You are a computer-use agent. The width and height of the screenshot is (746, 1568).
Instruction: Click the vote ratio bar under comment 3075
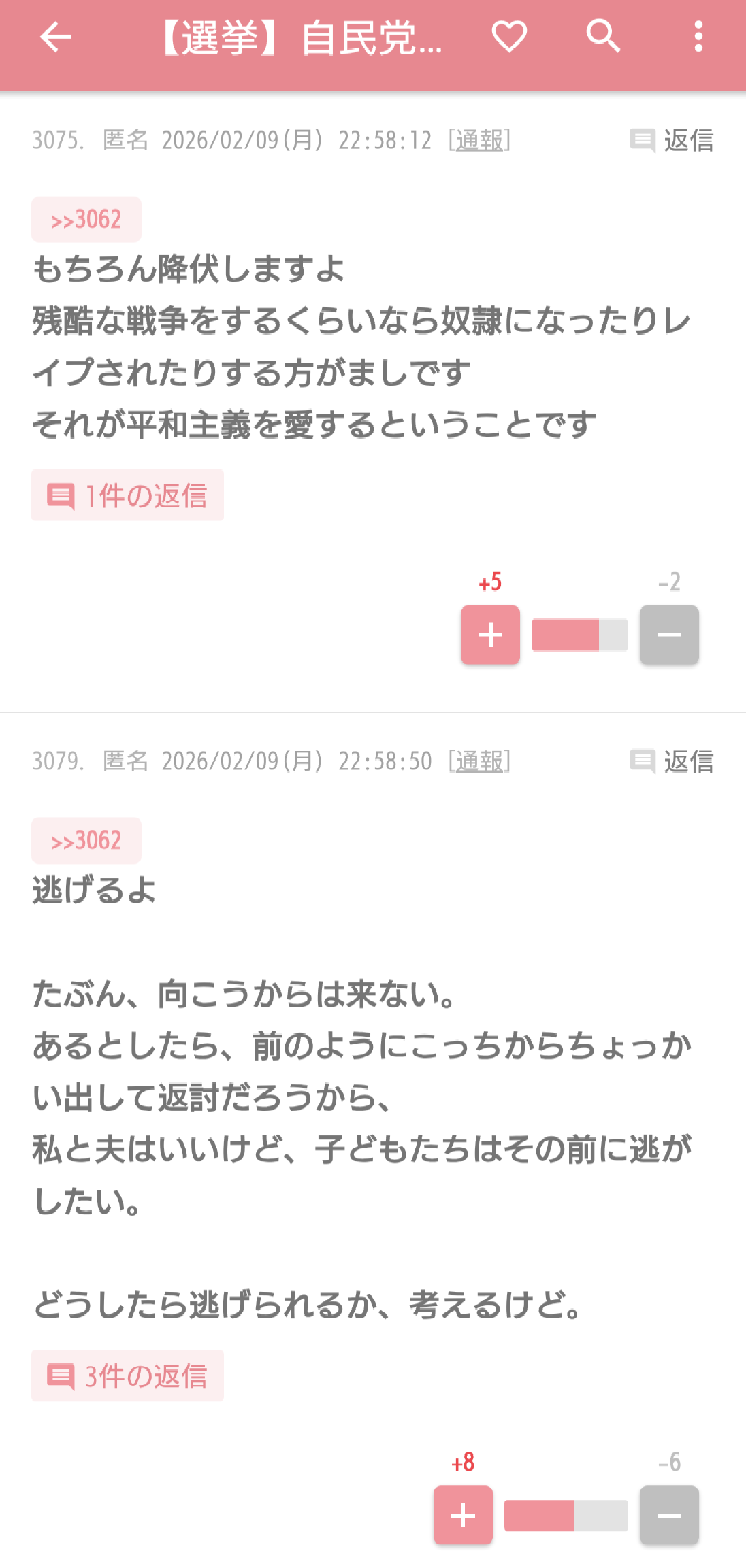pyautogui.click(x=579, y=635)
